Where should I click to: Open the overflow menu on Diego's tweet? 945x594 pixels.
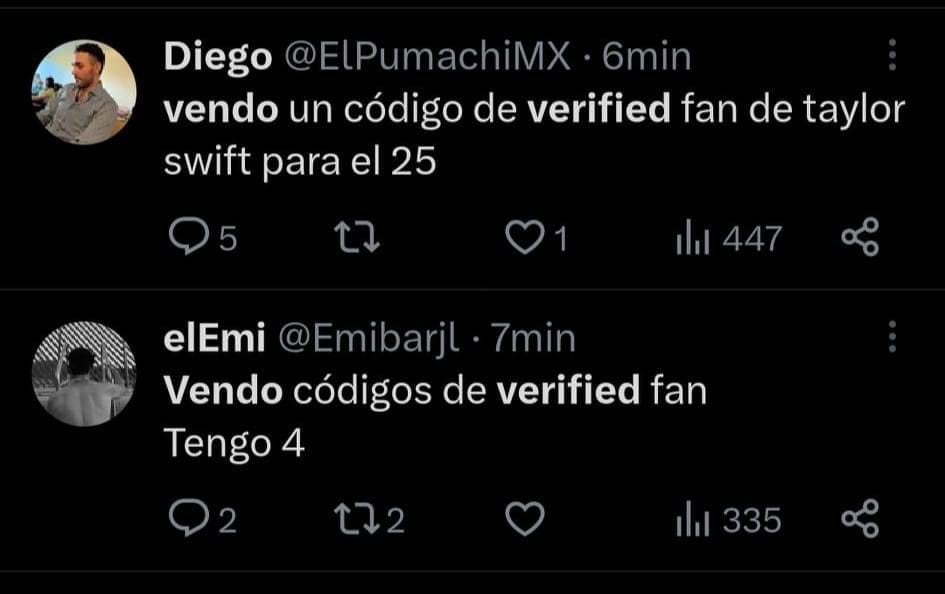[x=893, y=57]
